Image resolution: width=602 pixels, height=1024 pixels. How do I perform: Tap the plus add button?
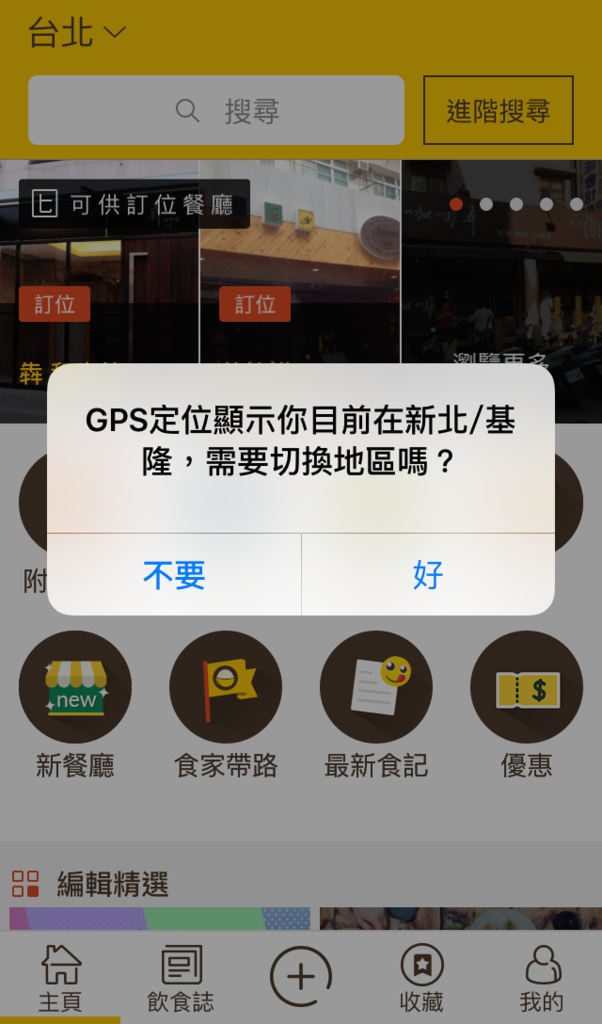coord(301,977)
